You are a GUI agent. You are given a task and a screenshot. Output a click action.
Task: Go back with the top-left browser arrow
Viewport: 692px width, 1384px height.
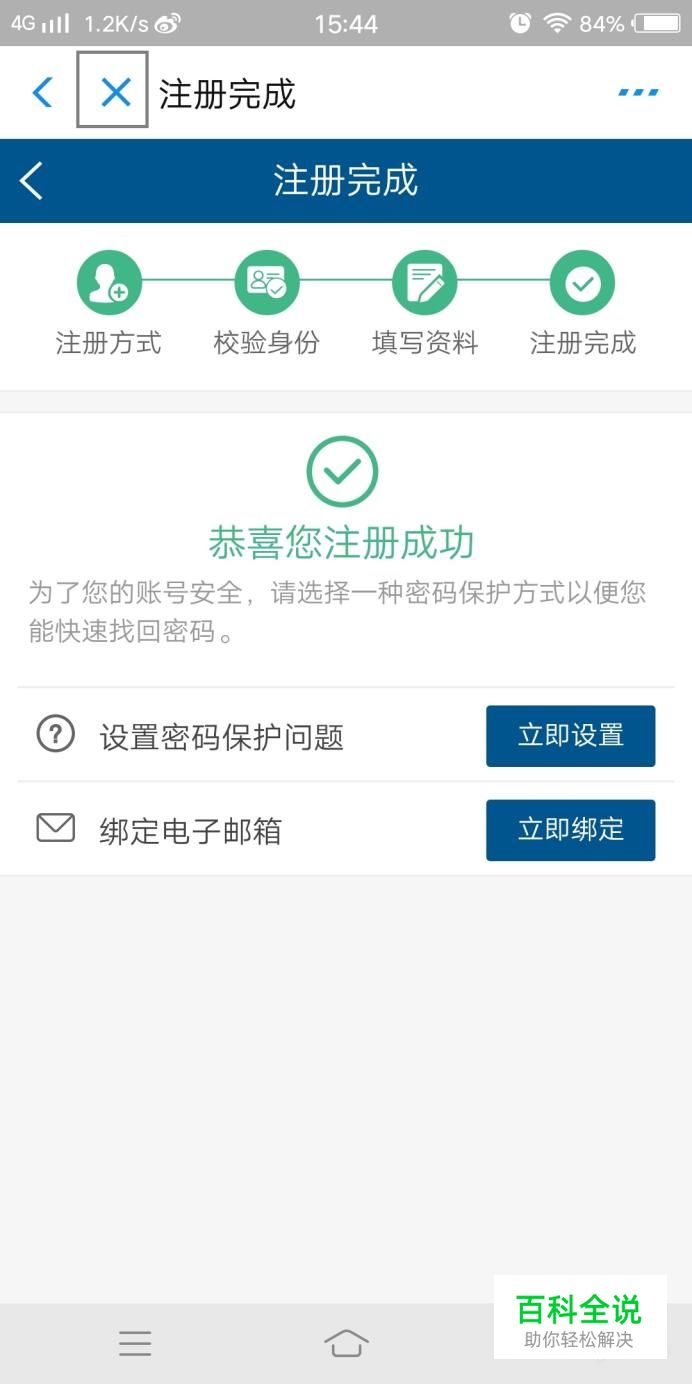click(42, 93)
